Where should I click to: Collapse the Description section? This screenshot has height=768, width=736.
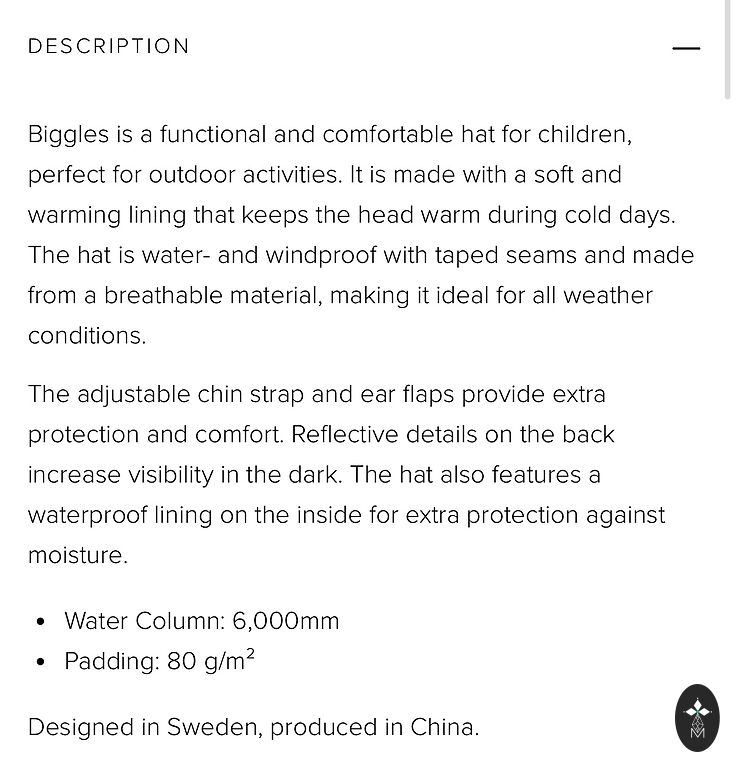686,48
